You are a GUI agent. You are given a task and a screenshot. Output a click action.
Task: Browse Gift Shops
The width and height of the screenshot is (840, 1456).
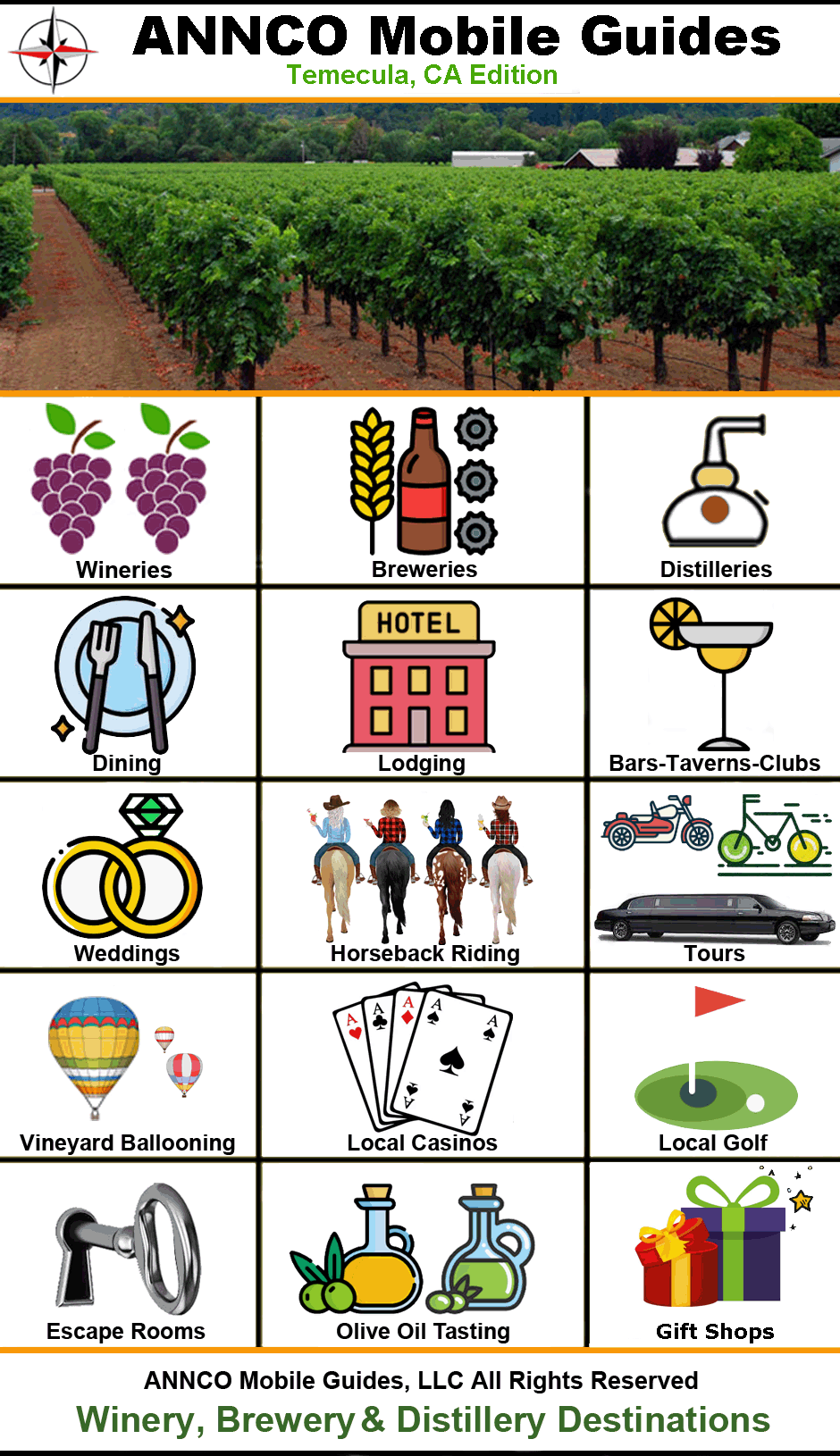point(715,1255)
